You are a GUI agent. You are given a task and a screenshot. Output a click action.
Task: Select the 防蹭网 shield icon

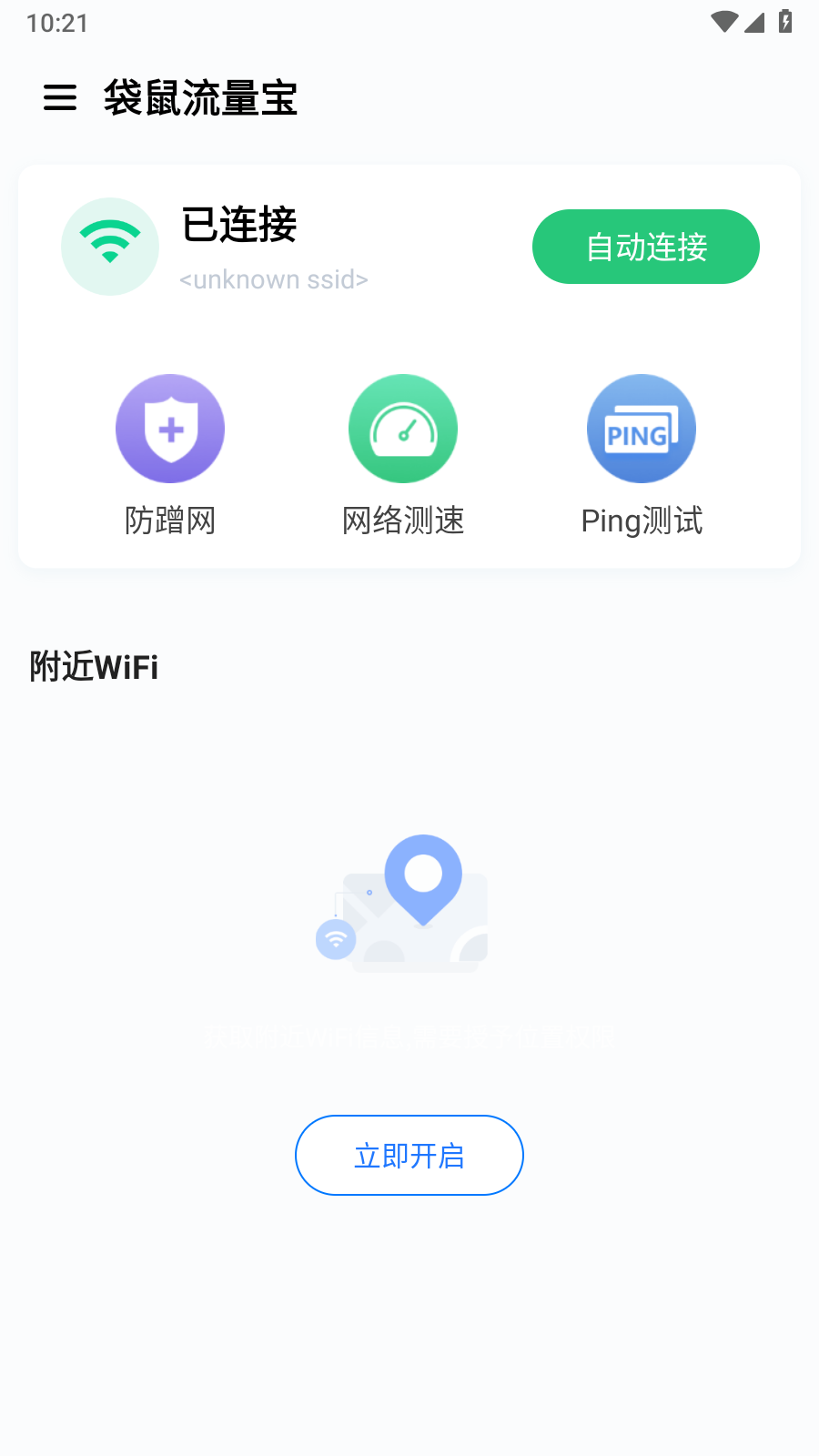click(170, 428)
